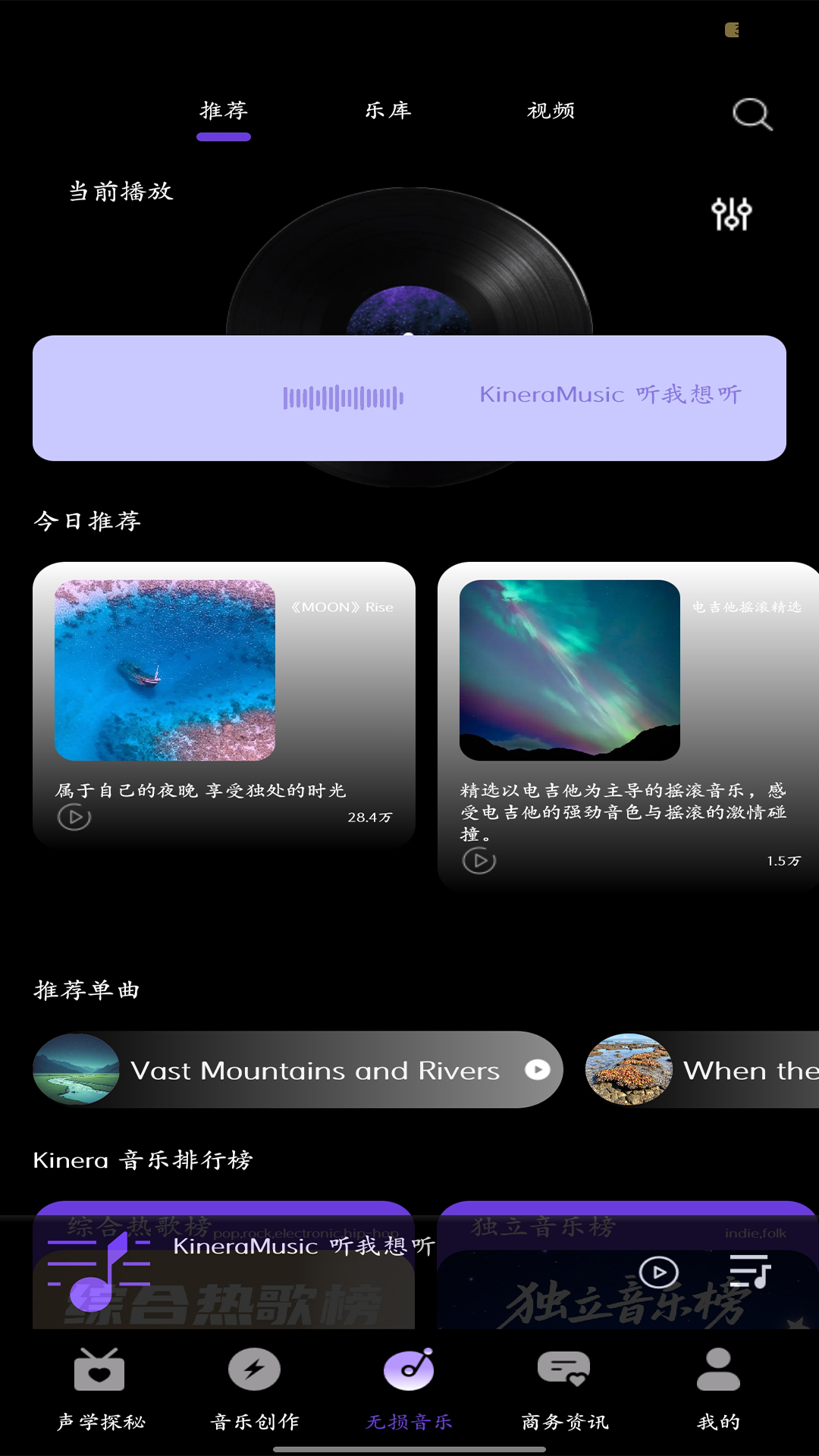
Task: Play the 电吉他摇滚精选 playlist
Action: click(479, 860)
